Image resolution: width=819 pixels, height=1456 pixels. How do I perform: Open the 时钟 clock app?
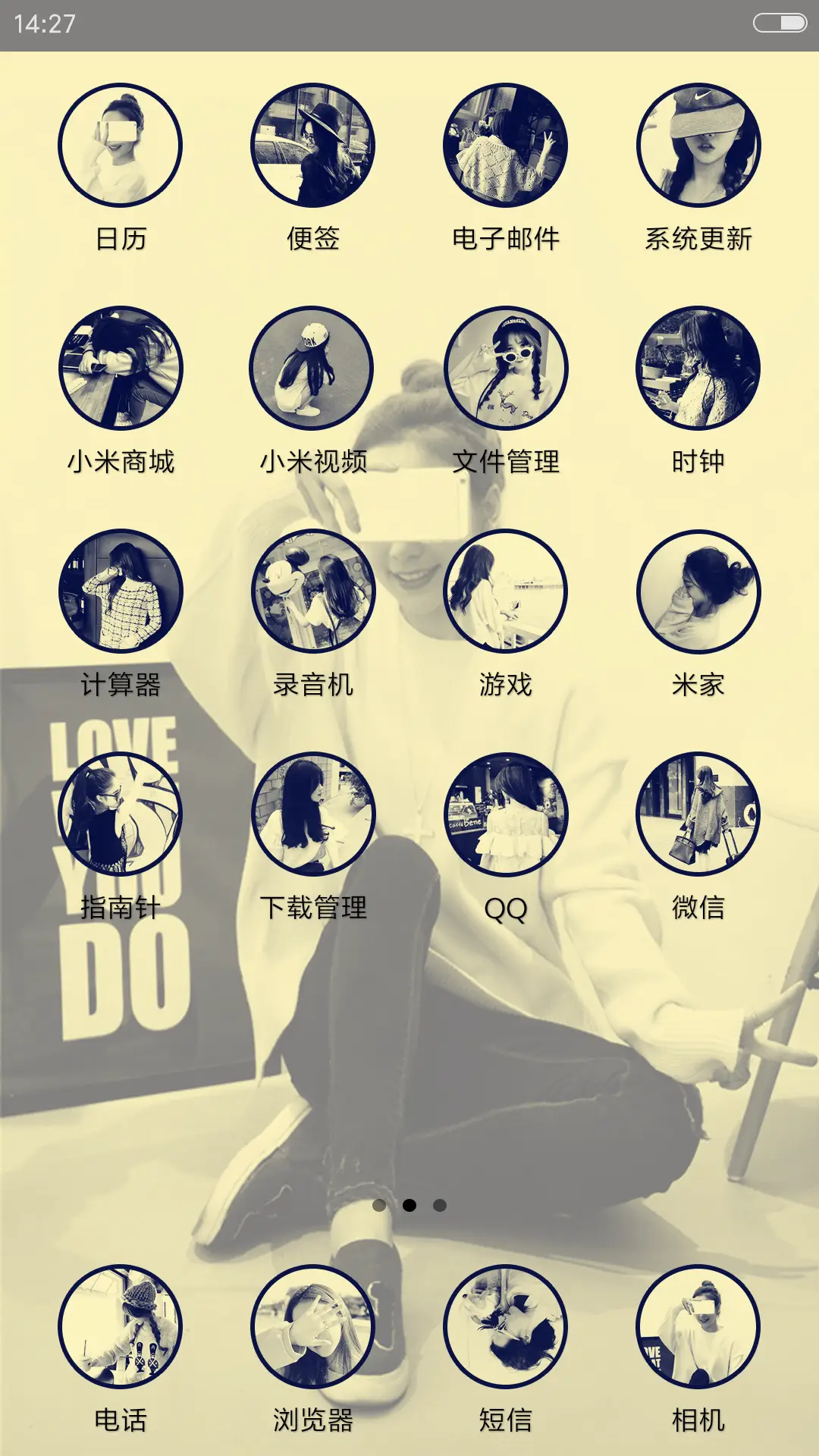(x=698, y=368)
